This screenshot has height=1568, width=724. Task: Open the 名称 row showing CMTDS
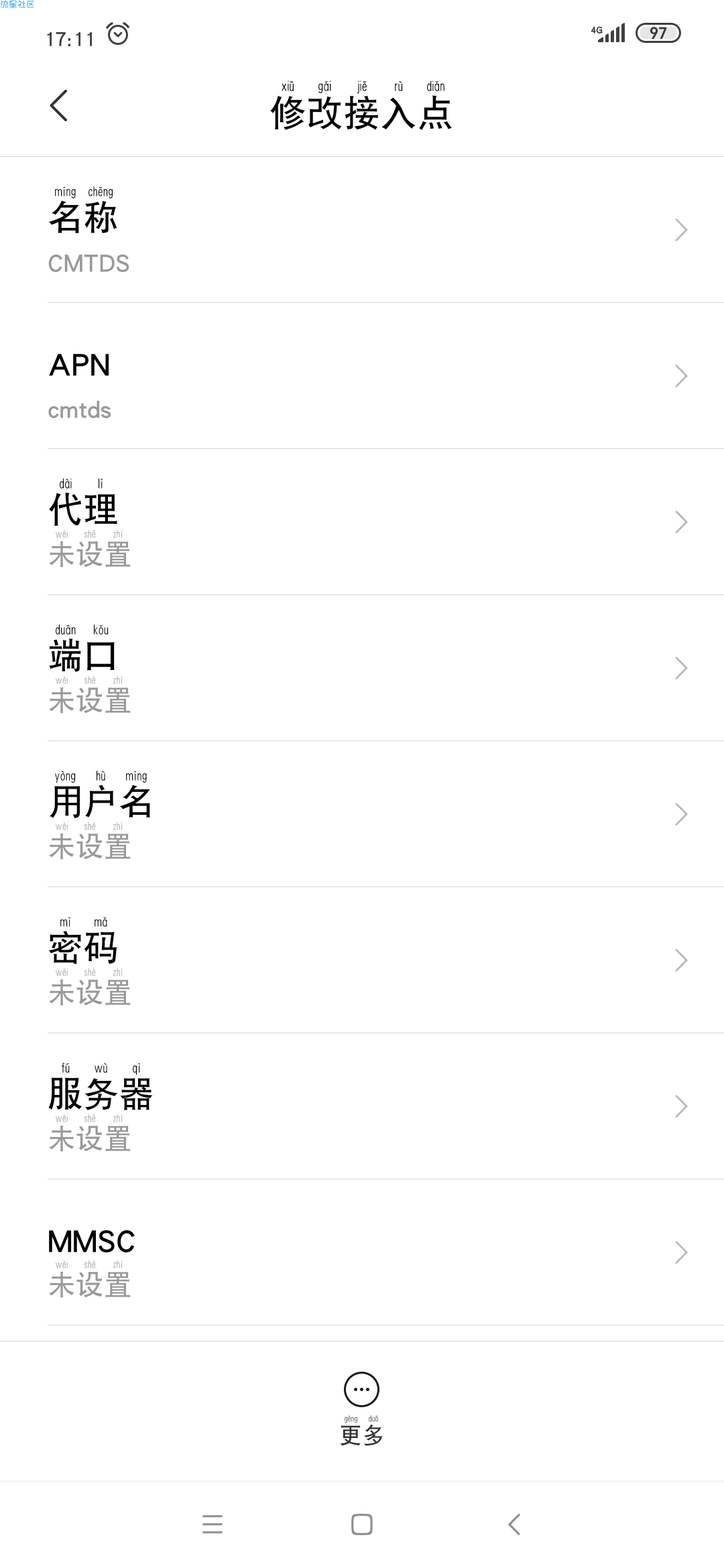[x=362, y=230]
